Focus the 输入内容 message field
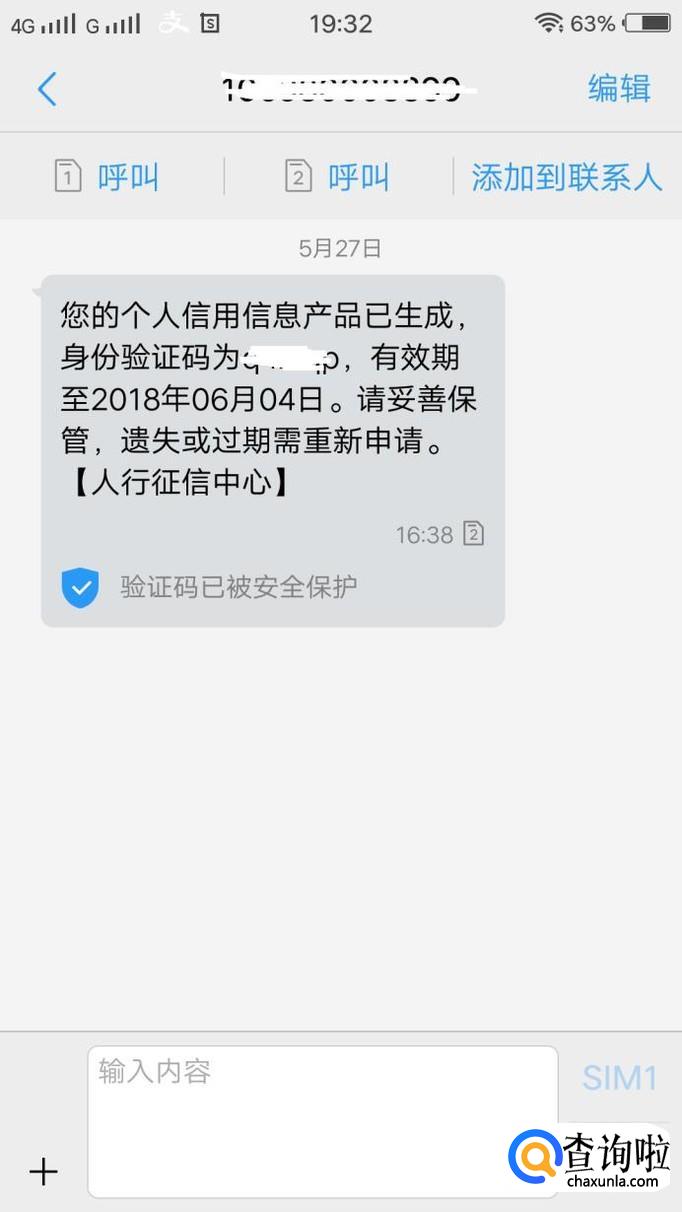 pos(322,1120)
